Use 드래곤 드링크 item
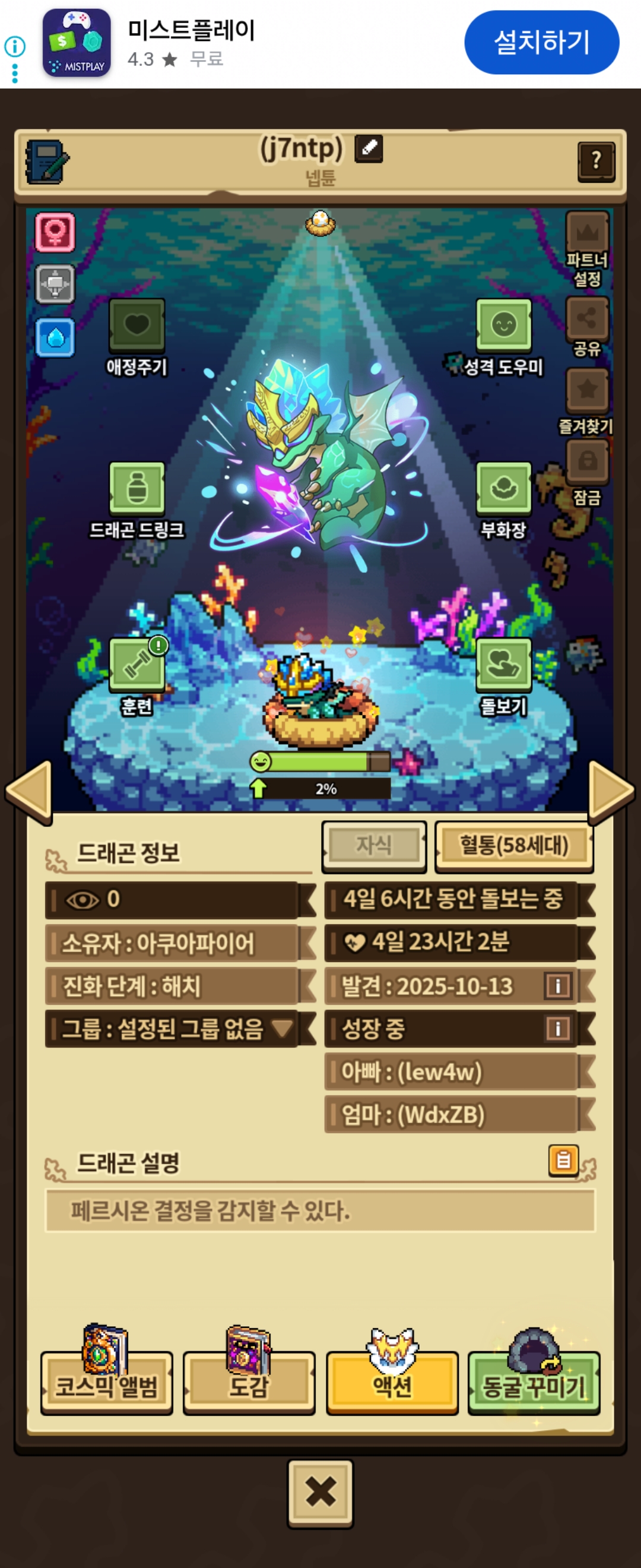This screenshot has width=641, height=1568. tap(137, 488)
